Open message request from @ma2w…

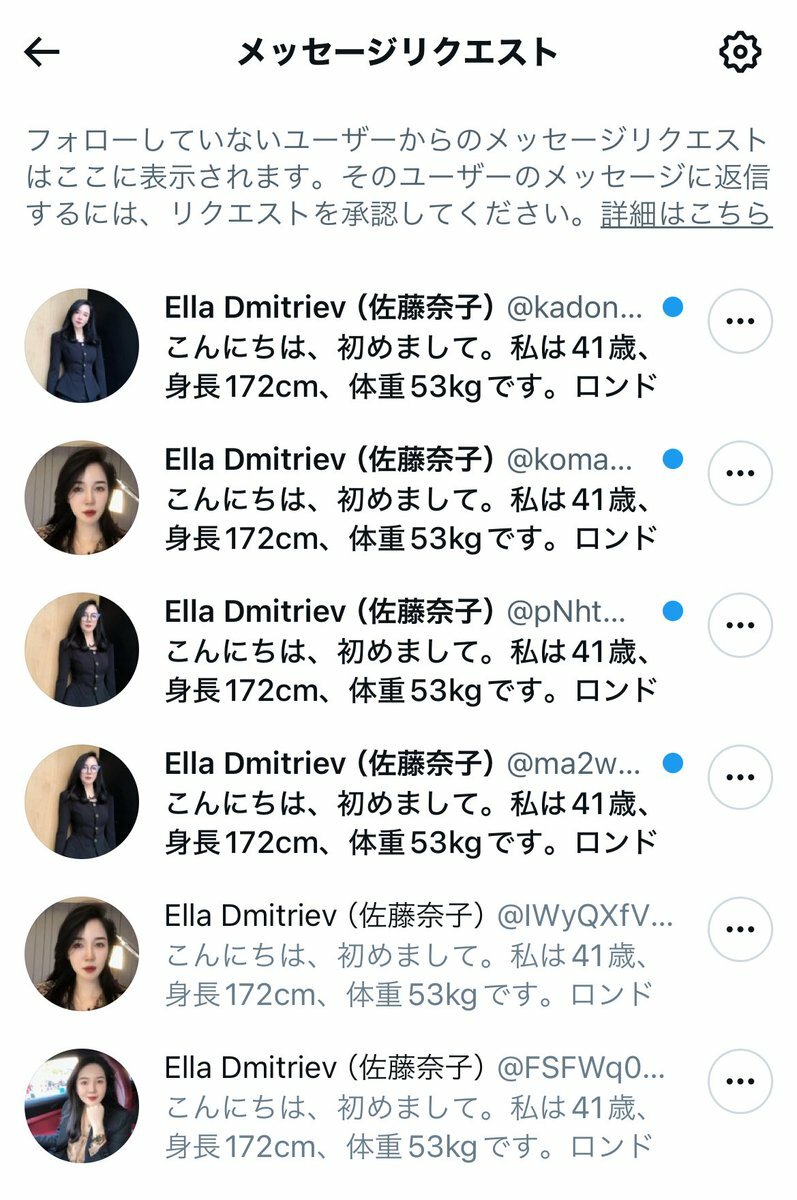(410, 802)
